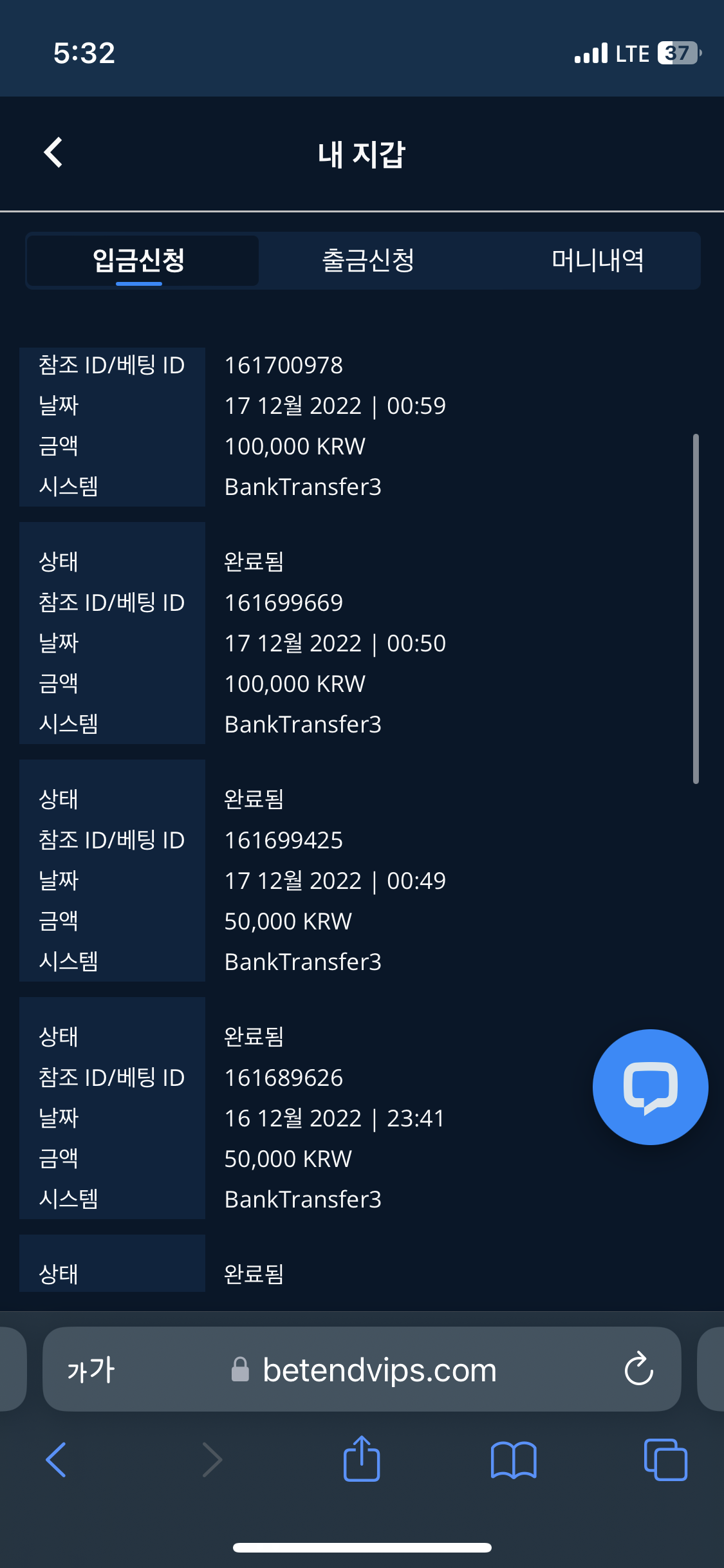Select the 입금신청 tab

[x=139, y=261]
